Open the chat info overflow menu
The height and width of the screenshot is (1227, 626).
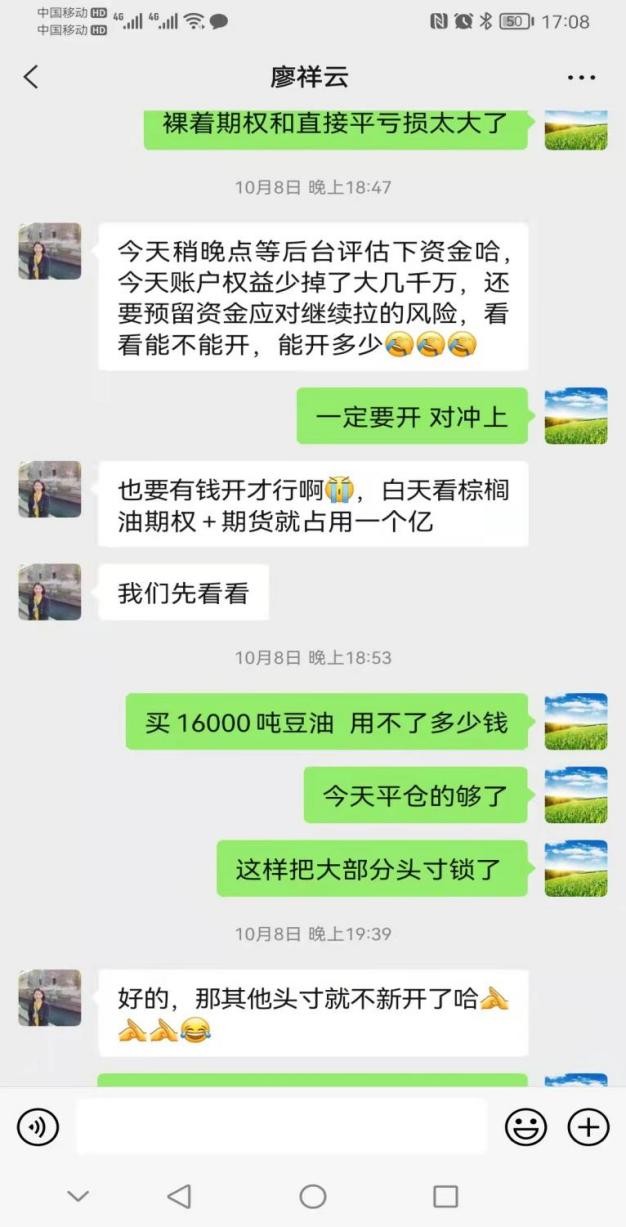581,78
